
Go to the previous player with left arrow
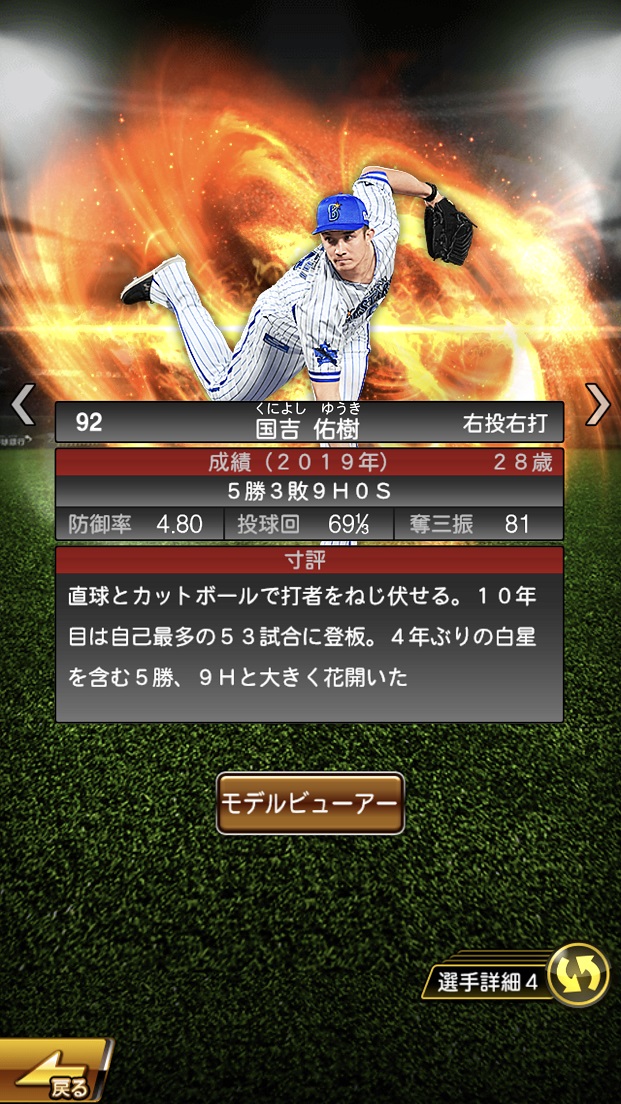coord(23,404)
